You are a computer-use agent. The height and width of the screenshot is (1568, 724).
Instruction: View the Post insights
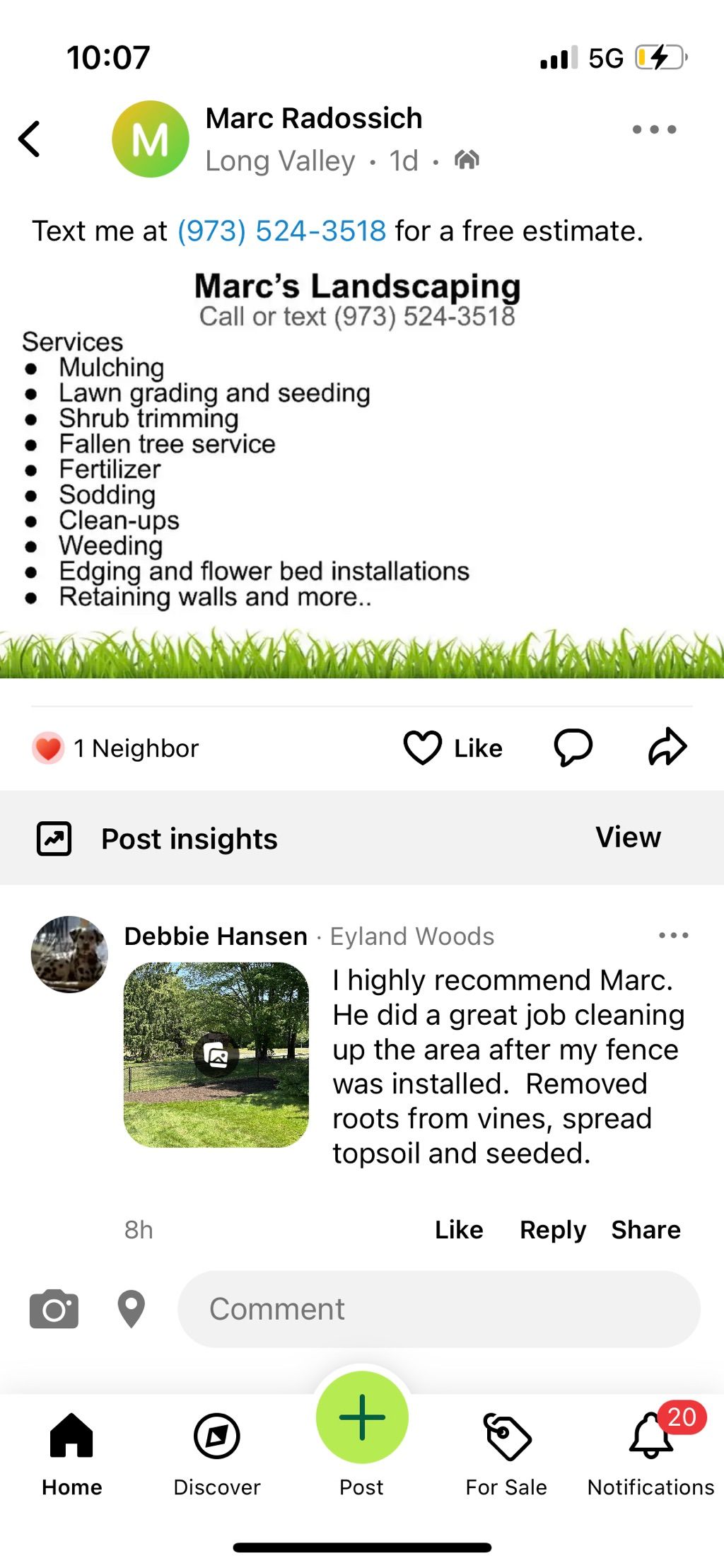pos(628,837)
